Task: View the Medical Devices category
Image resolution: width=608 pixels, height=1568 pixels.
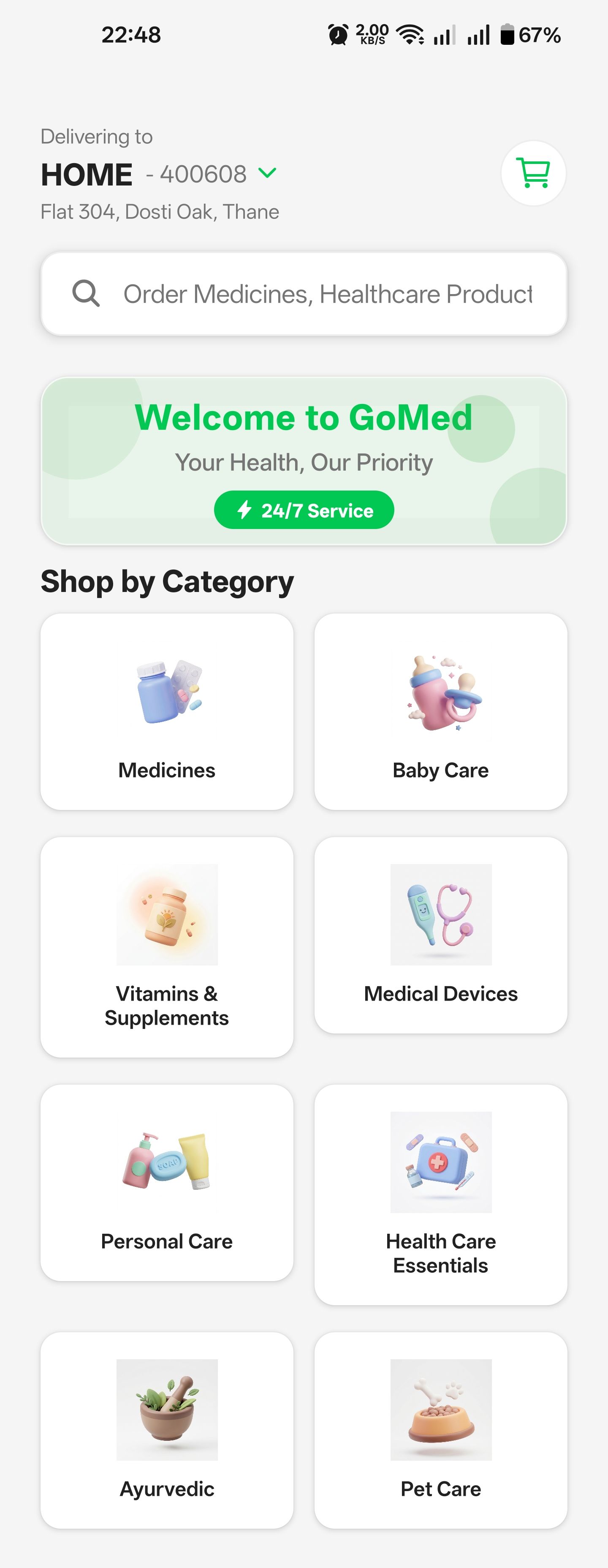Action: coord(440,934)
